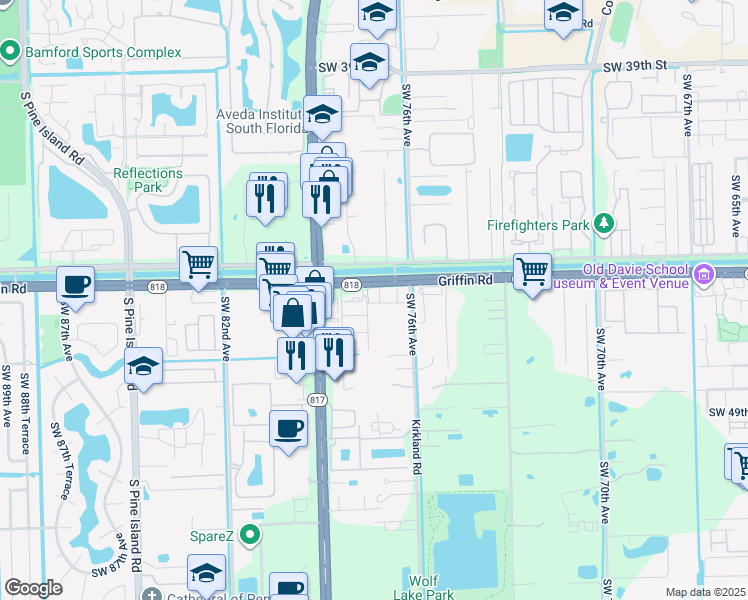Select the school marker at Aveda Institute South Florida
This screenshot has height=600, width=748.
323,114
